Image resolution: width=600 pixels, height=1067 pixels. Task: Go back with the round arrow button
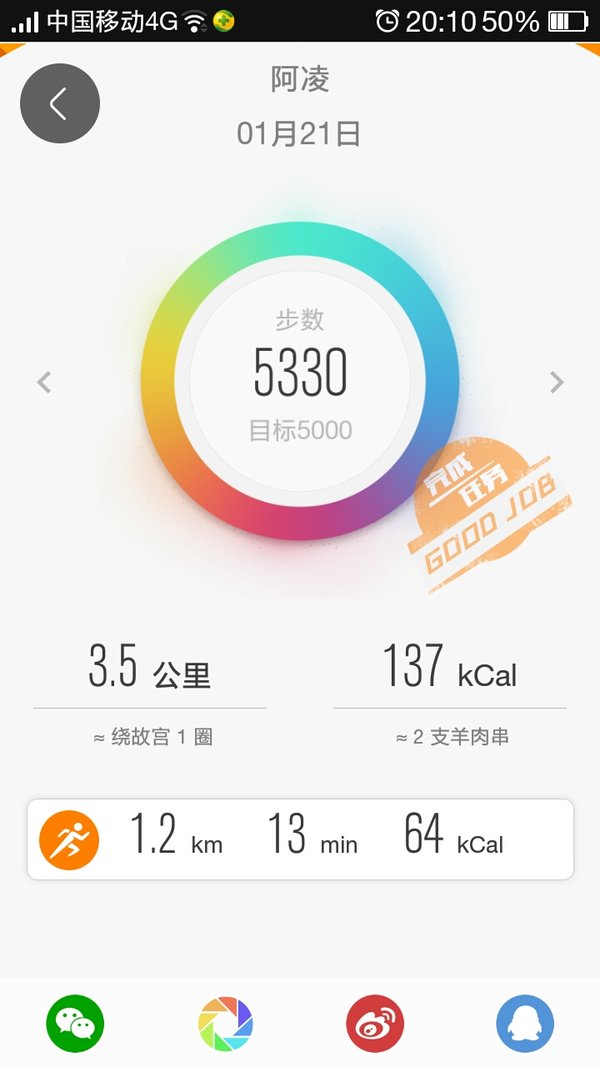coord(60,103)
